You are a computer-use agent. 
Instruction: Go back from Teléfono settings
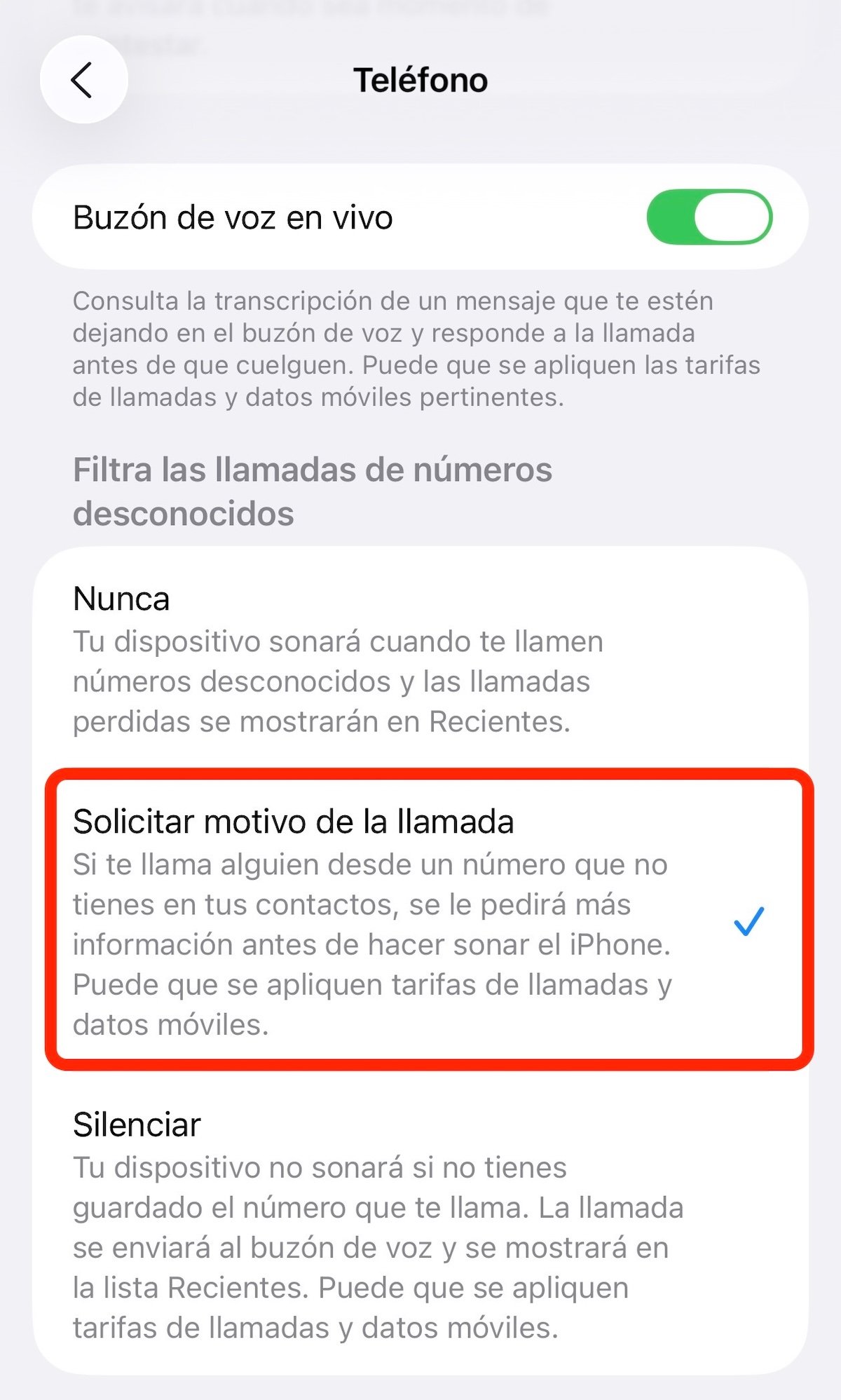pos(83,80)
